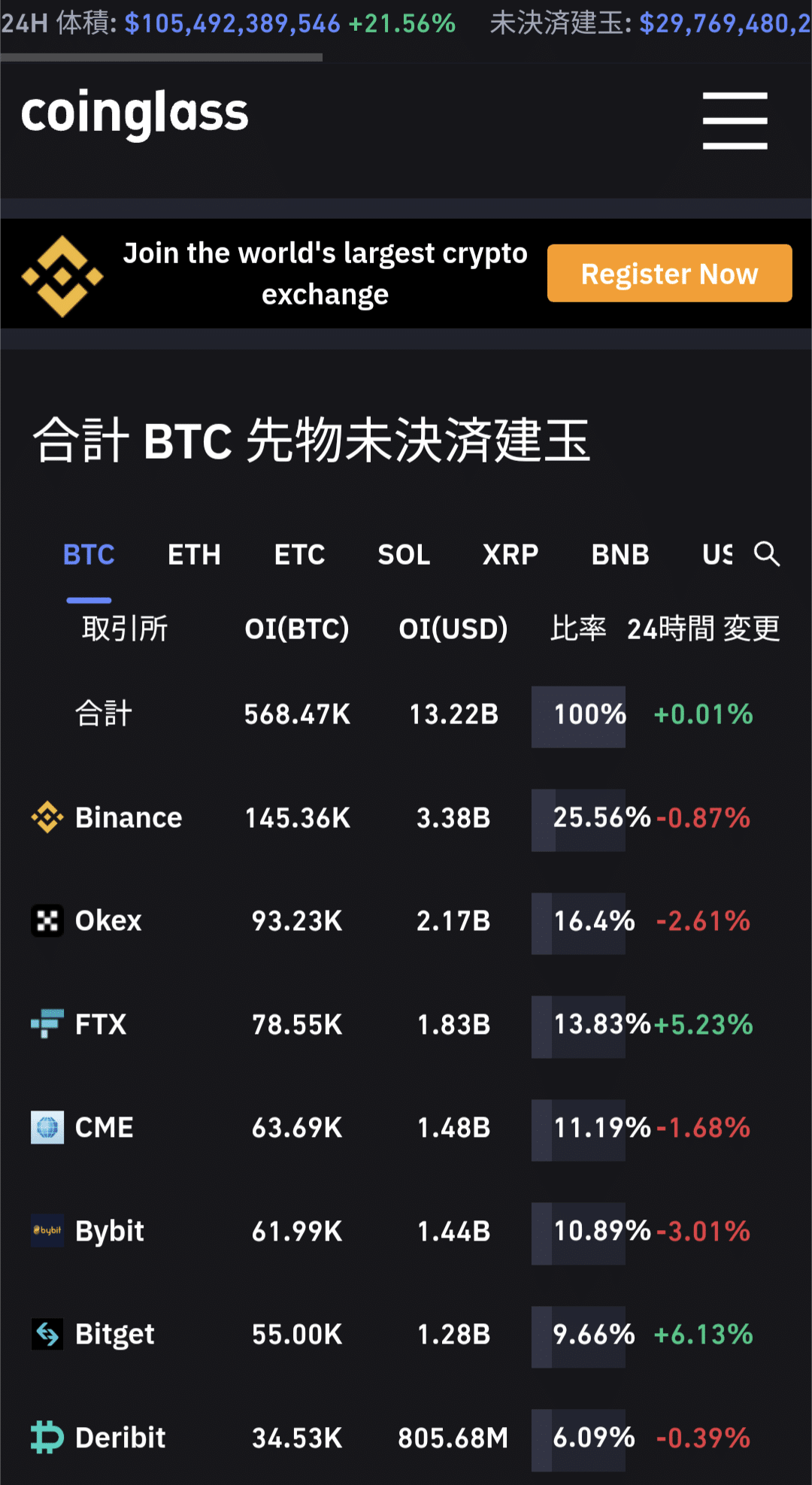Open the BNB futures tab
Image resolution: width=812 pixels, height=1485 pixels.
point(620,555)
